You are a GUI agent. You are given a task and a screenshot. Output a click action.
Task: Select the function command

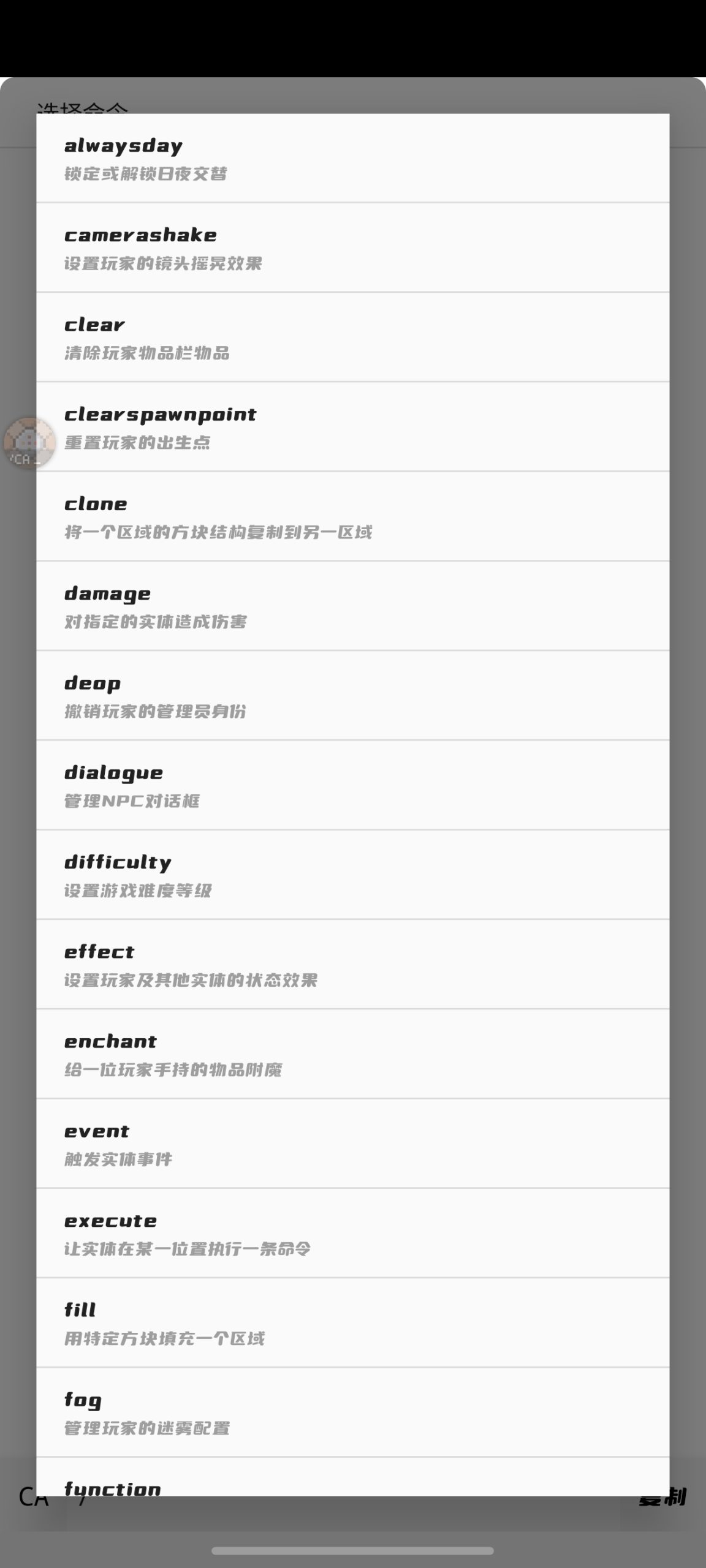click(x=352, y=1481)
